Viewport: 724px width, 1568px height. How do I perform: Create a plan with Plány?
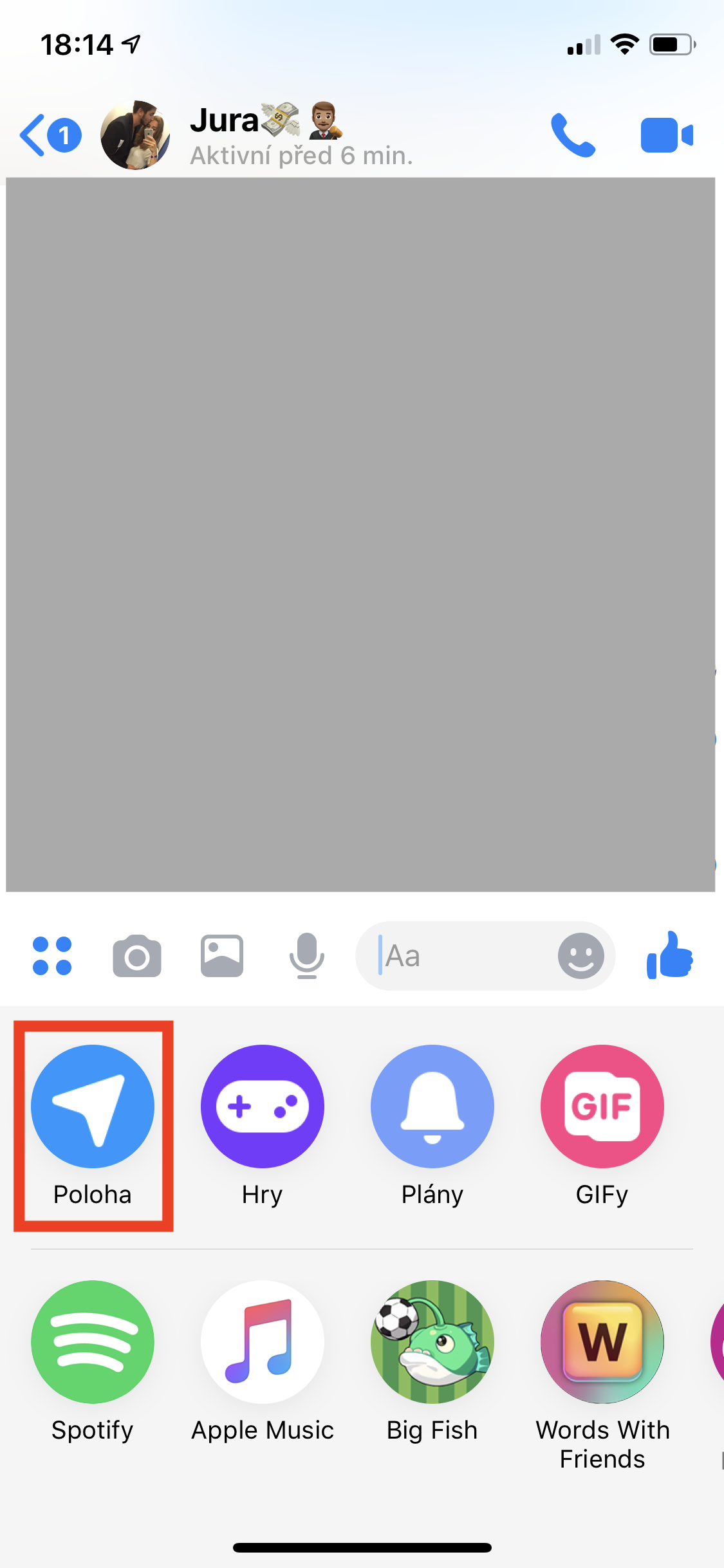432,1107
